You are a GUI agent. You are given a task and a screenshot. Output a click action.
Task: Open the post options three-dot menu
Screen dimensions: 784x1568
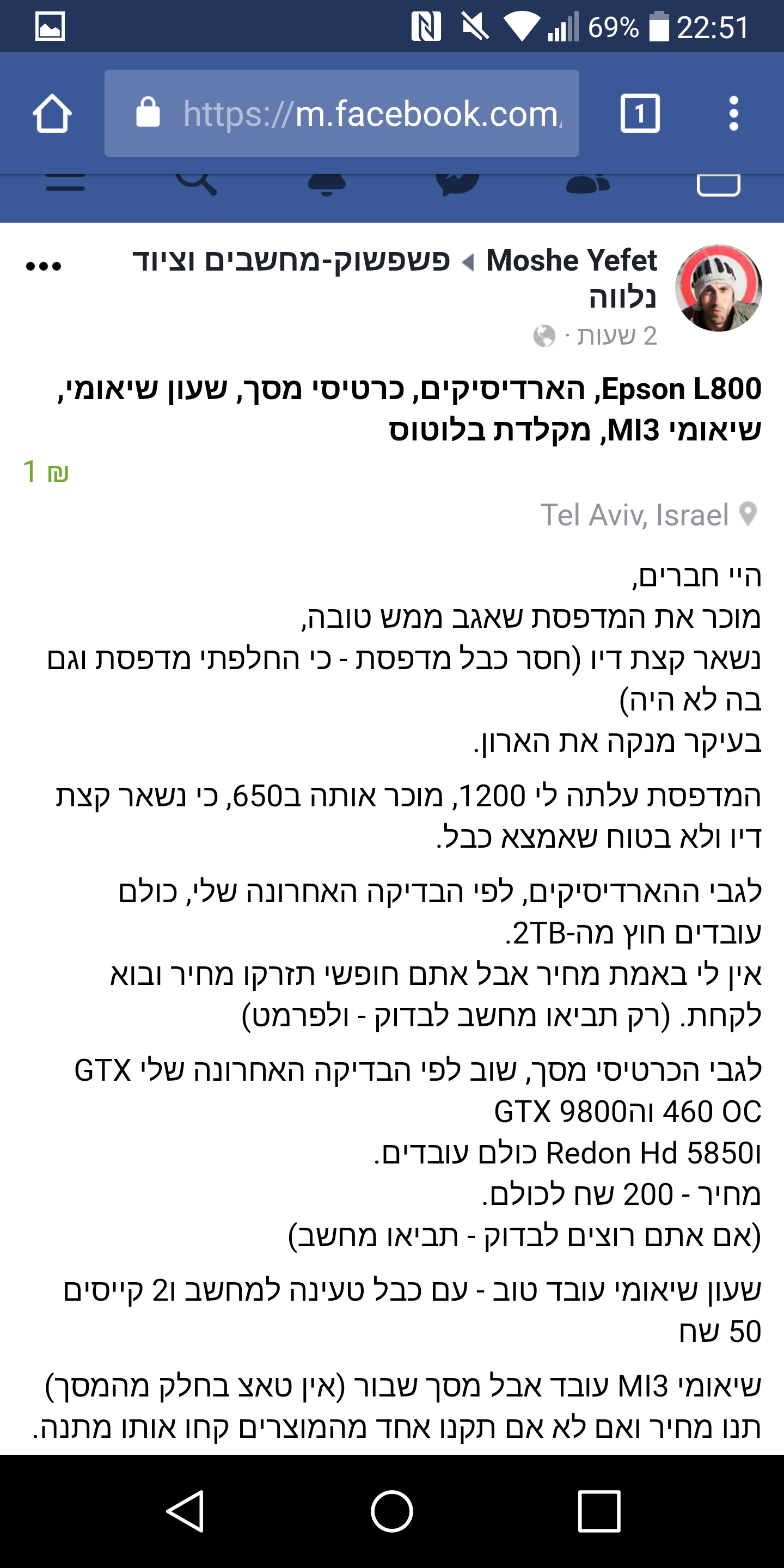44,266
